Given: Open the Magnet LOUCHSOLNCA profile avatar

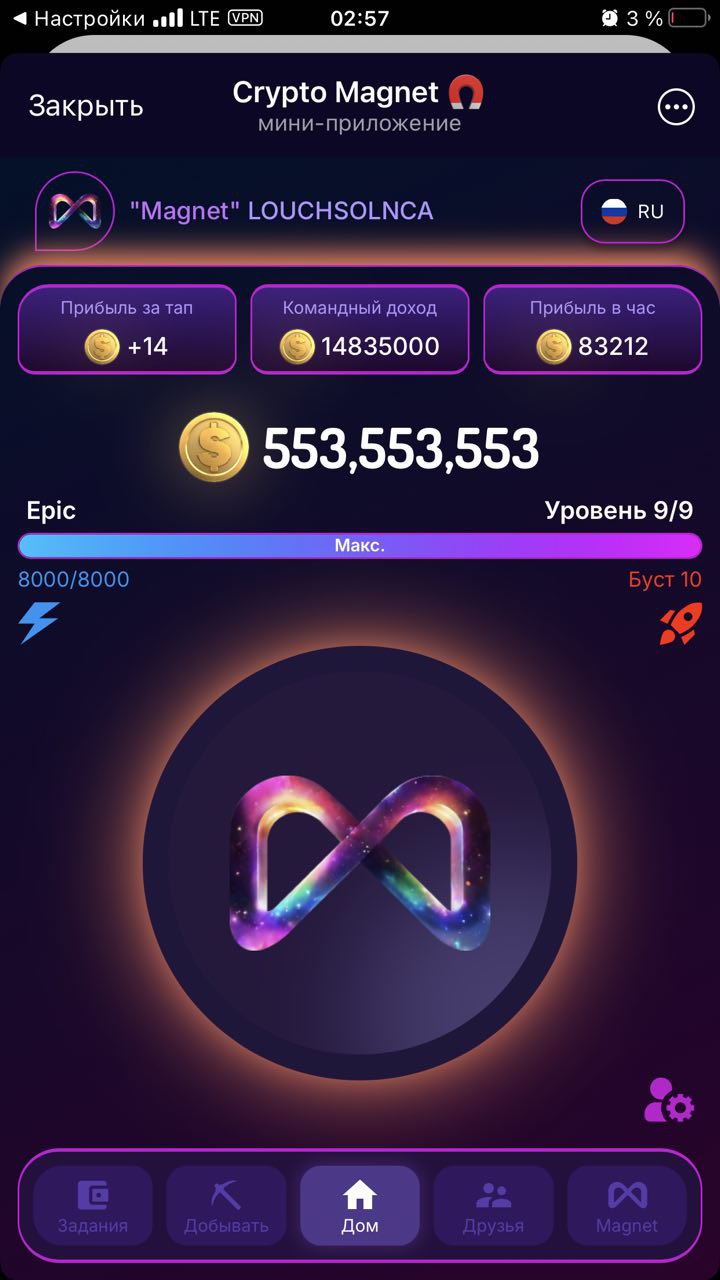Looking at the screenshot, I should click(x=74, y=211).
